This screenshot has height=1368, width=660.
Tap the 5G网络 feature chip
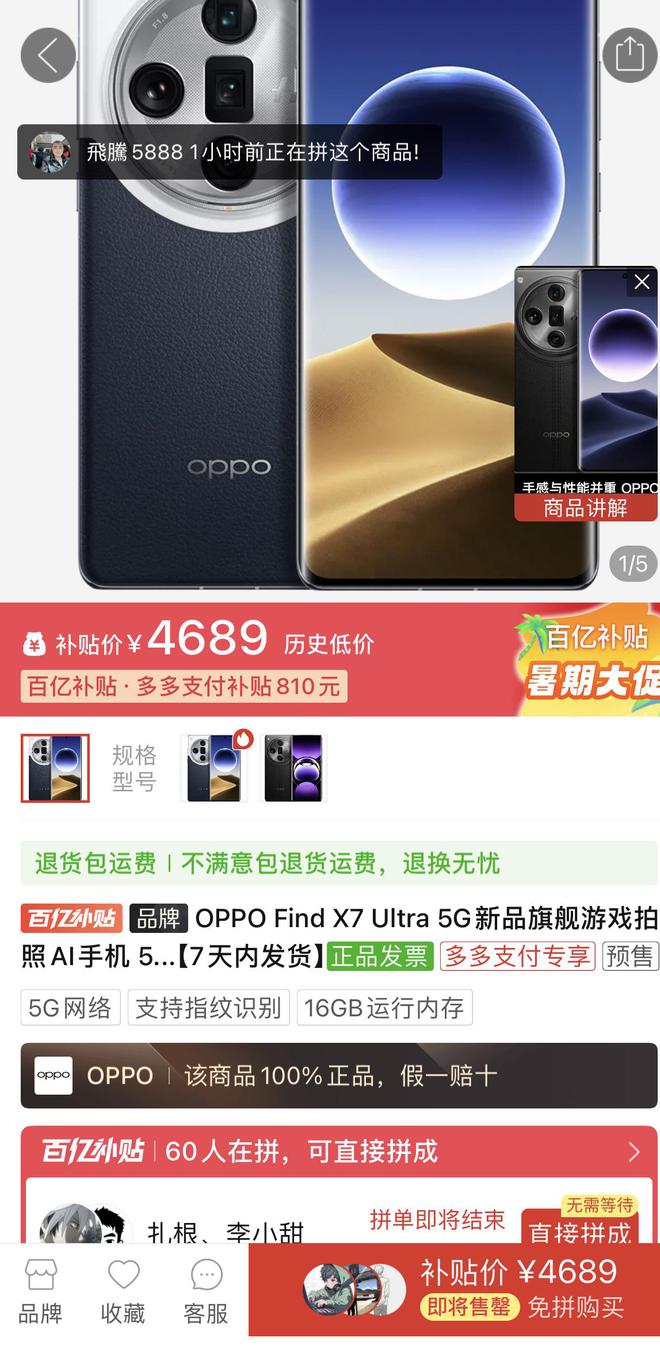point(70,1008)
